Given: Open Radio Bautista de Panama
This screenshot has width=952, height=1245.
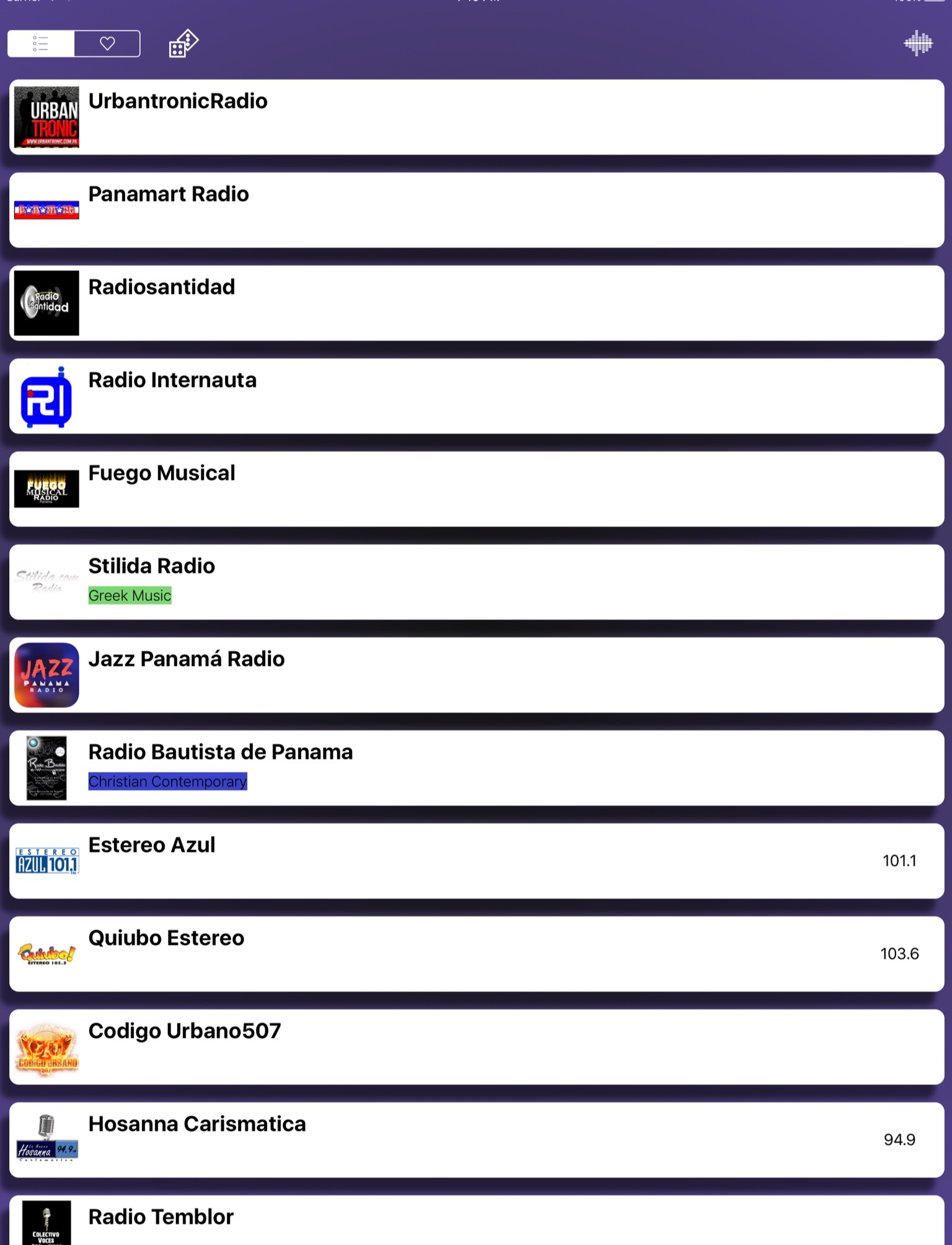Looking at the screenshot, I should click(x=477, y=768).
